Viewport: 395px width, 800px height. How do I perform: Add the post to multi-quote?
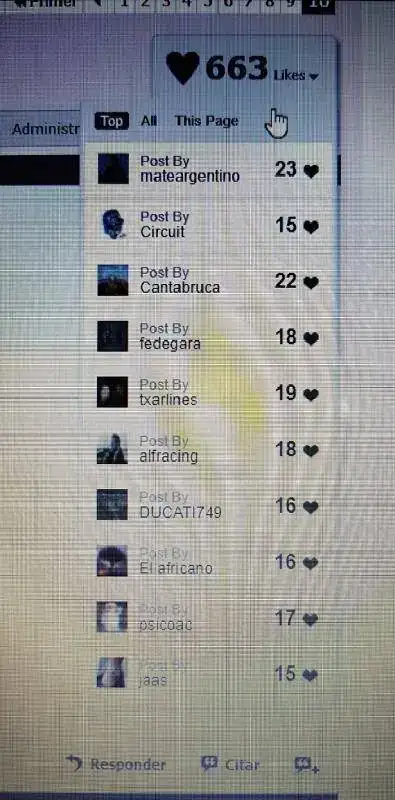coord(307,765)
